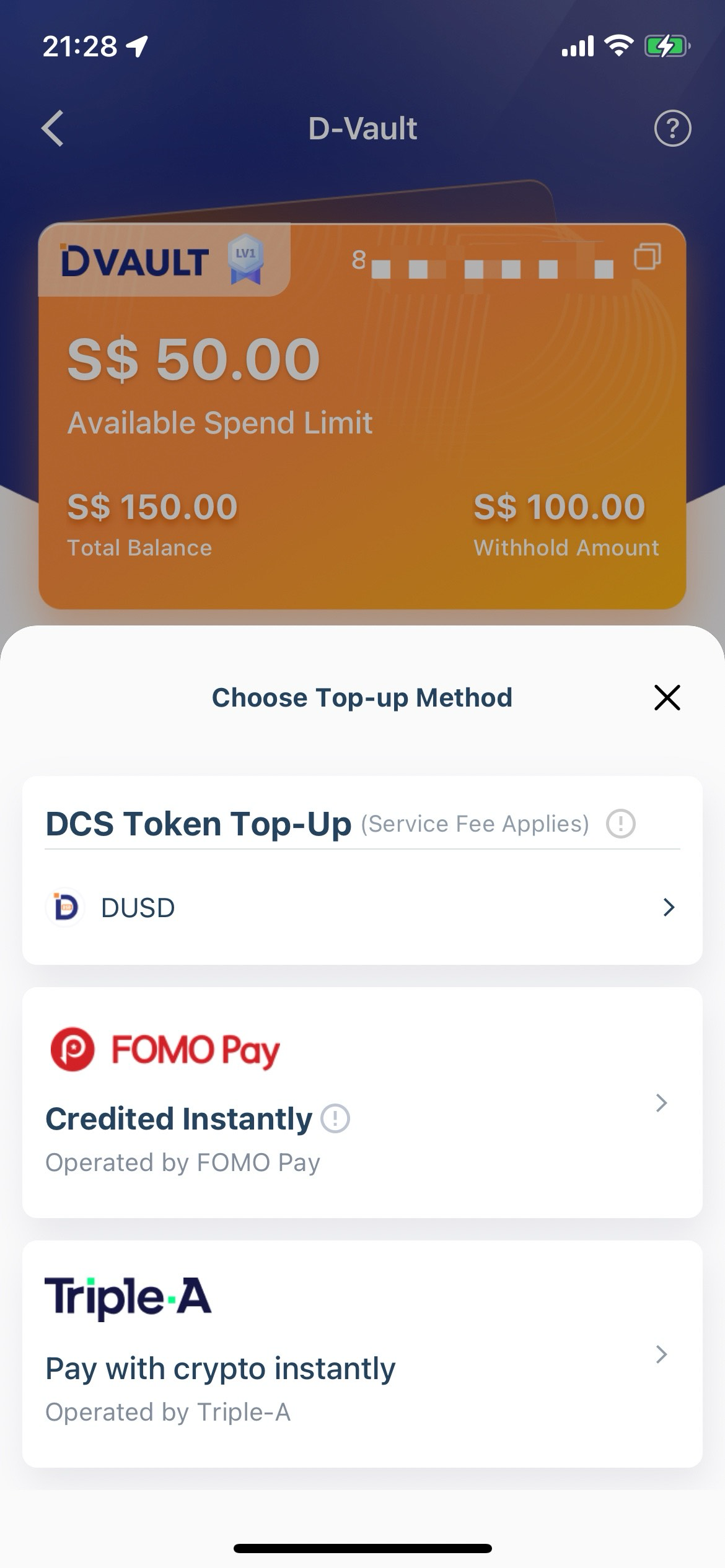The width and height of the screenshot is (725, 1568).
Task: Copy the D-Vault account number
Action: point(647,256)
